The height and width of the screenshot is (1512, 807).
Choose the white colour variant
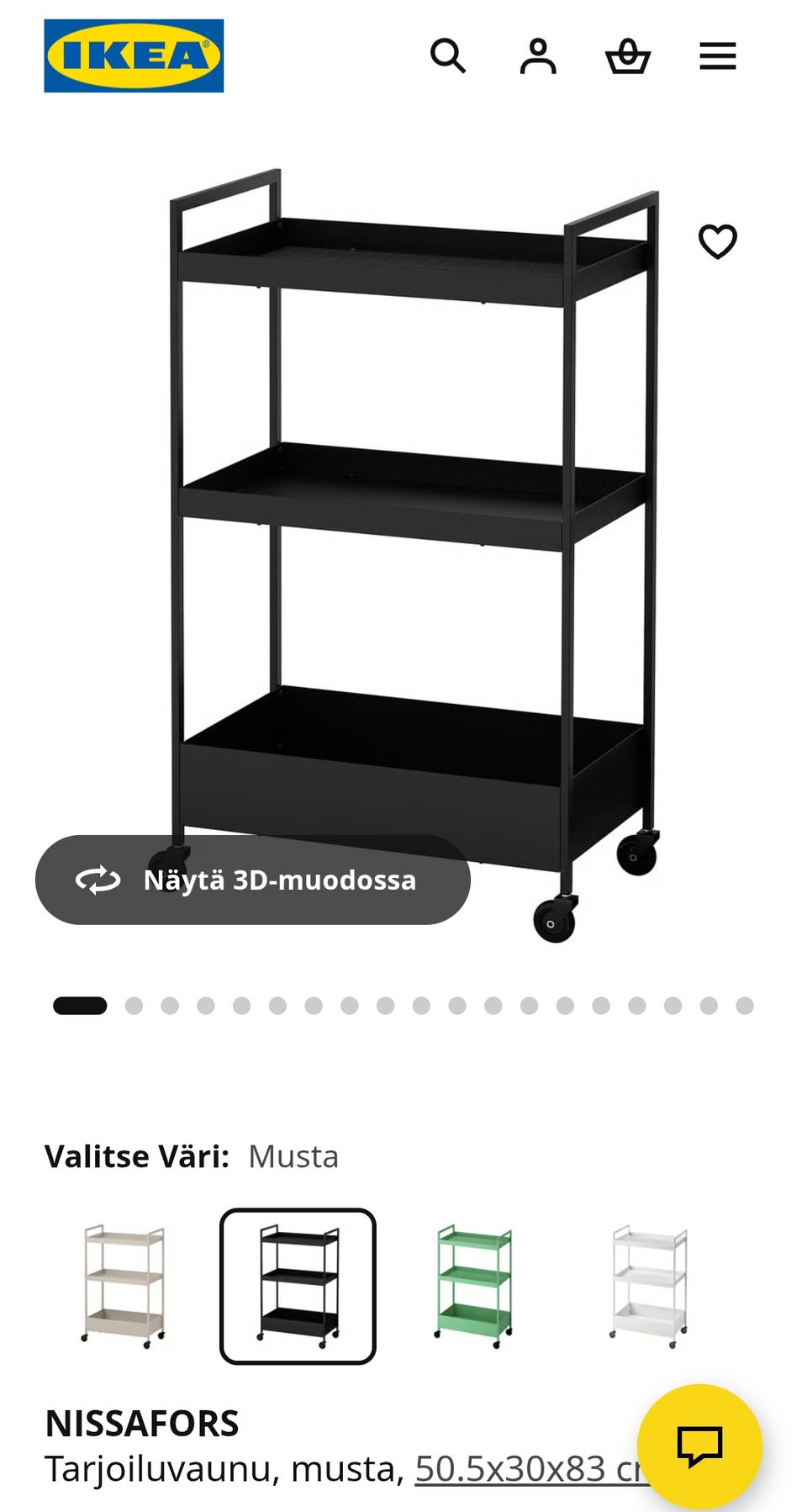648,1287
